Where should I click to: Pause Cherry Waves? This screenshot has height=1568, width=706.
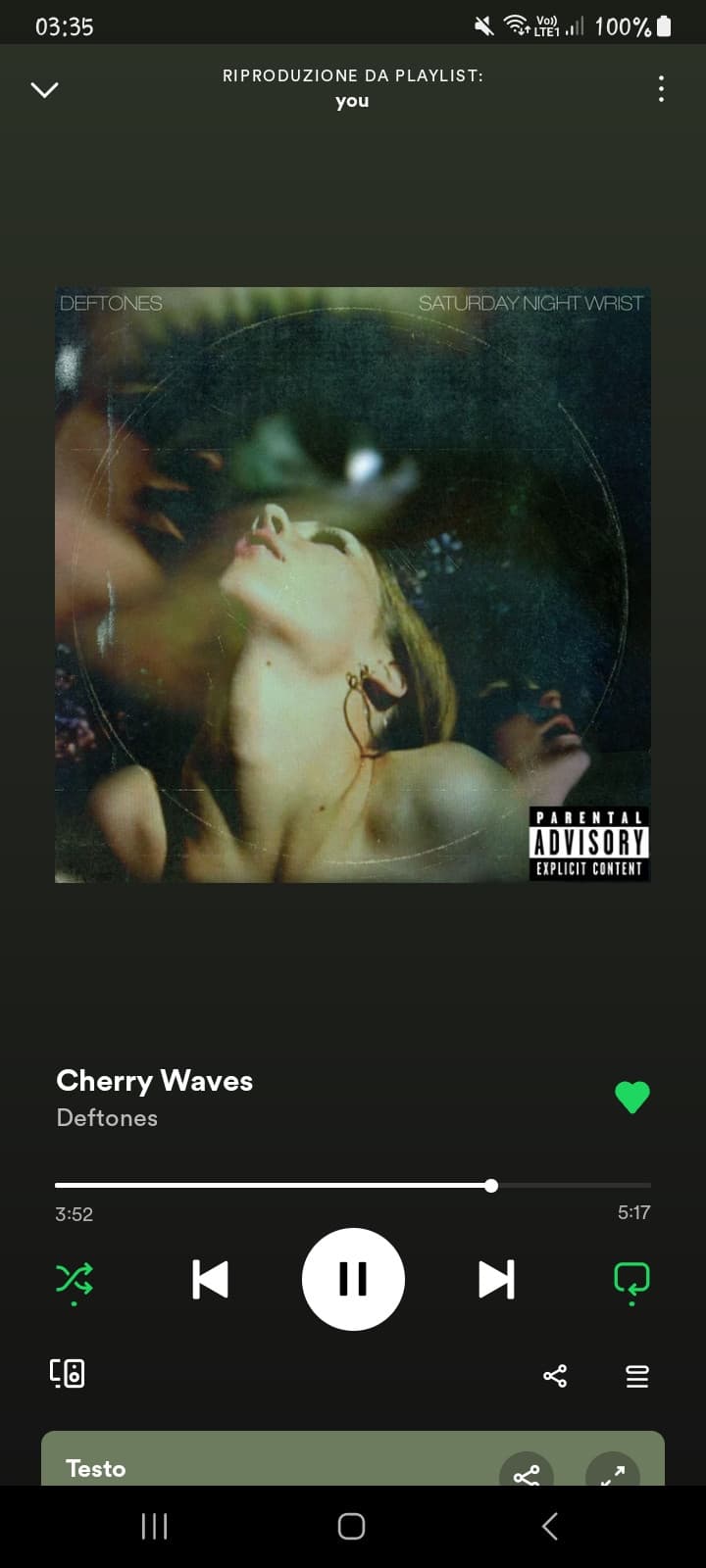(x=353, y=1280)
